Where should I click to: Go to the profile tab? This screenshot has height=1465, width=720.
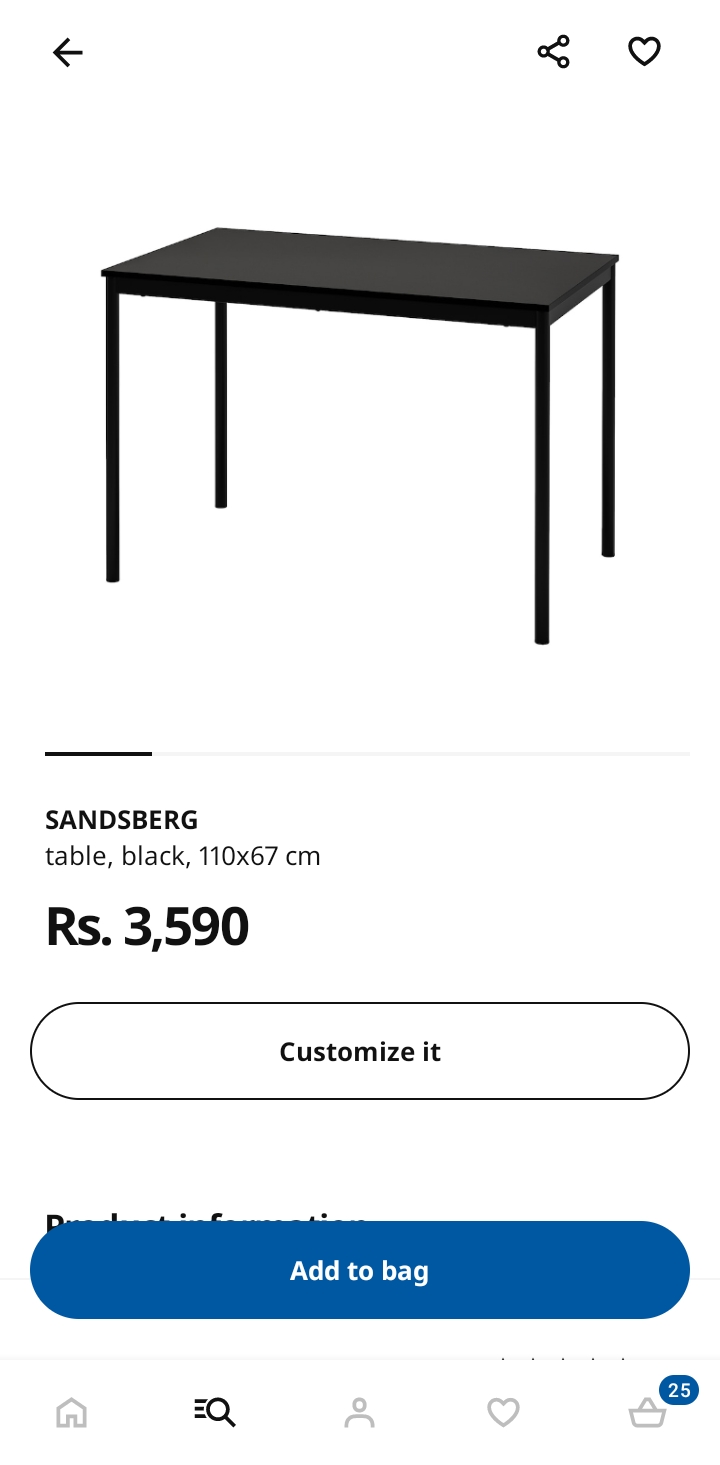[359, 1412]
